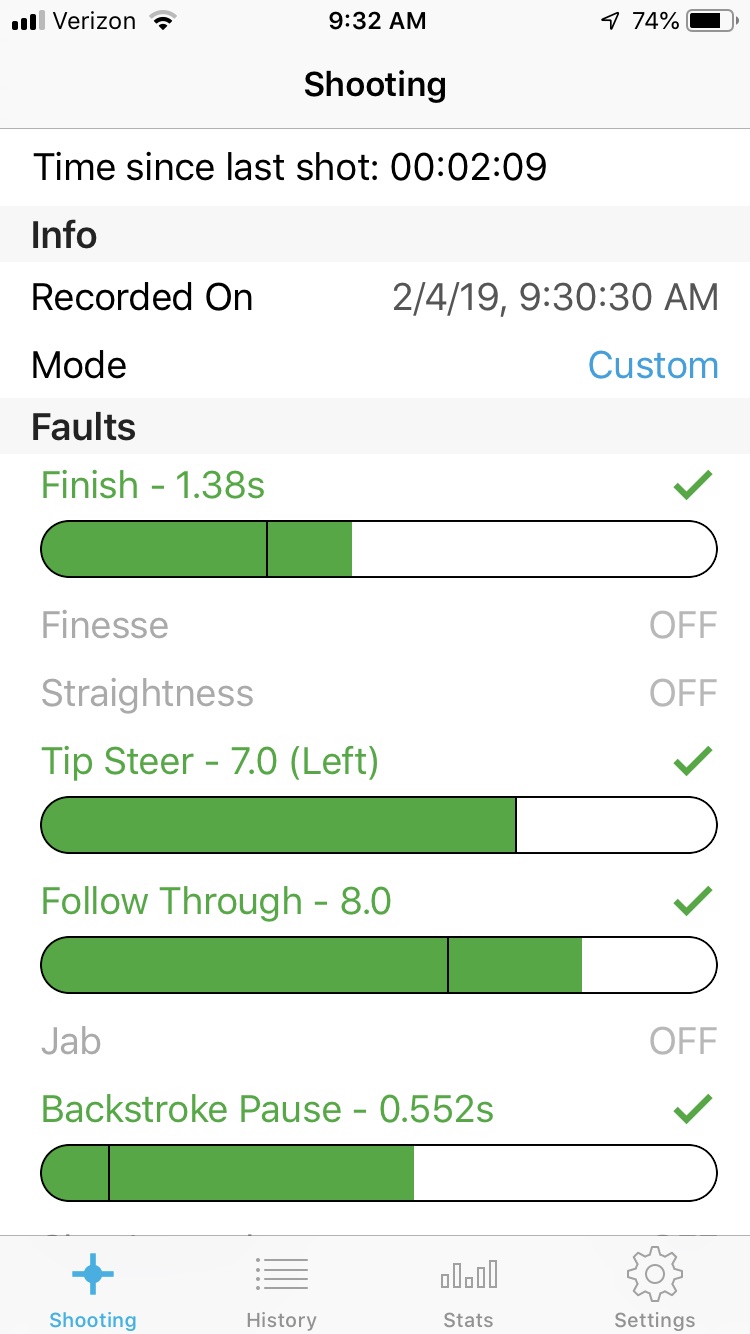
Task: Go to the Settings tab
Action: tap(654, 1288)
